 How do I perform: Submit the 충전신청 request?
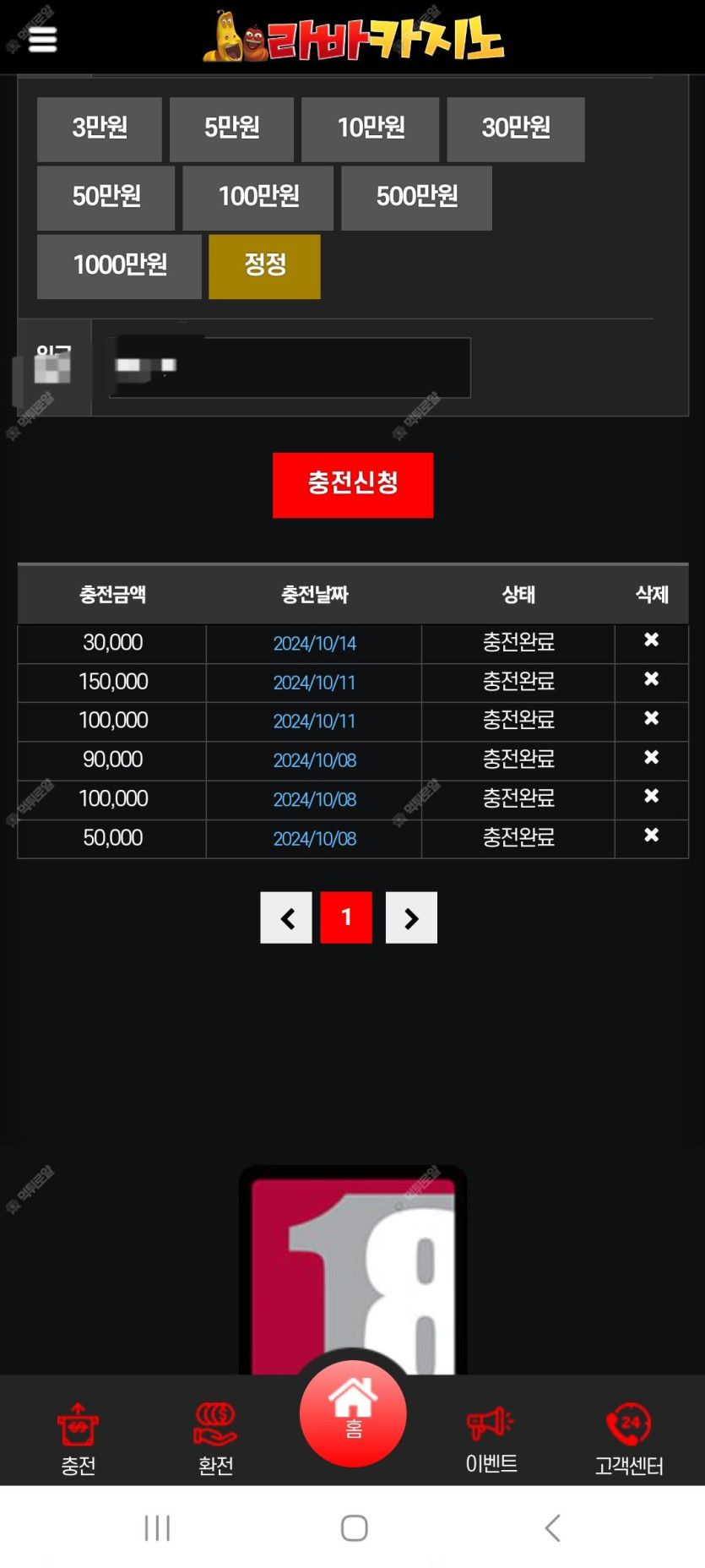[353, 484]
